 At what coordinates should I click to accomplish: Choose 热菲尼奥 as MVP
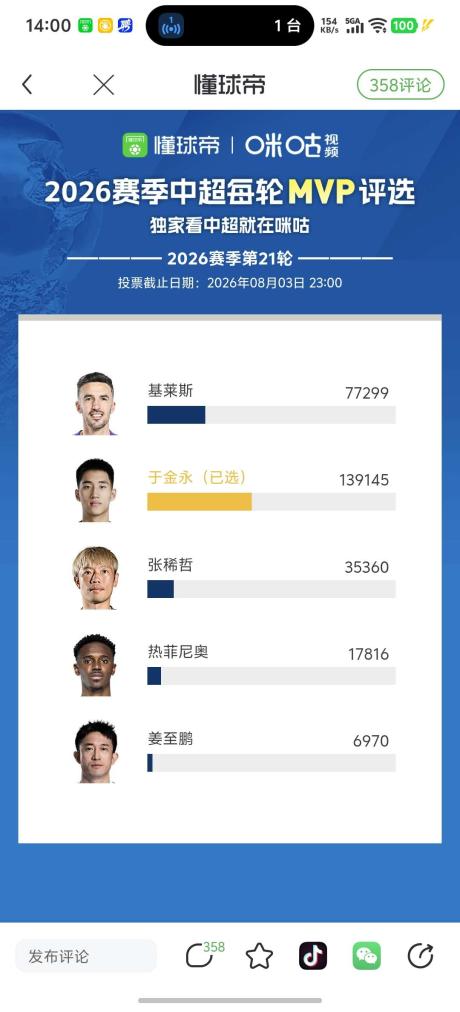(x=235, y=665)
